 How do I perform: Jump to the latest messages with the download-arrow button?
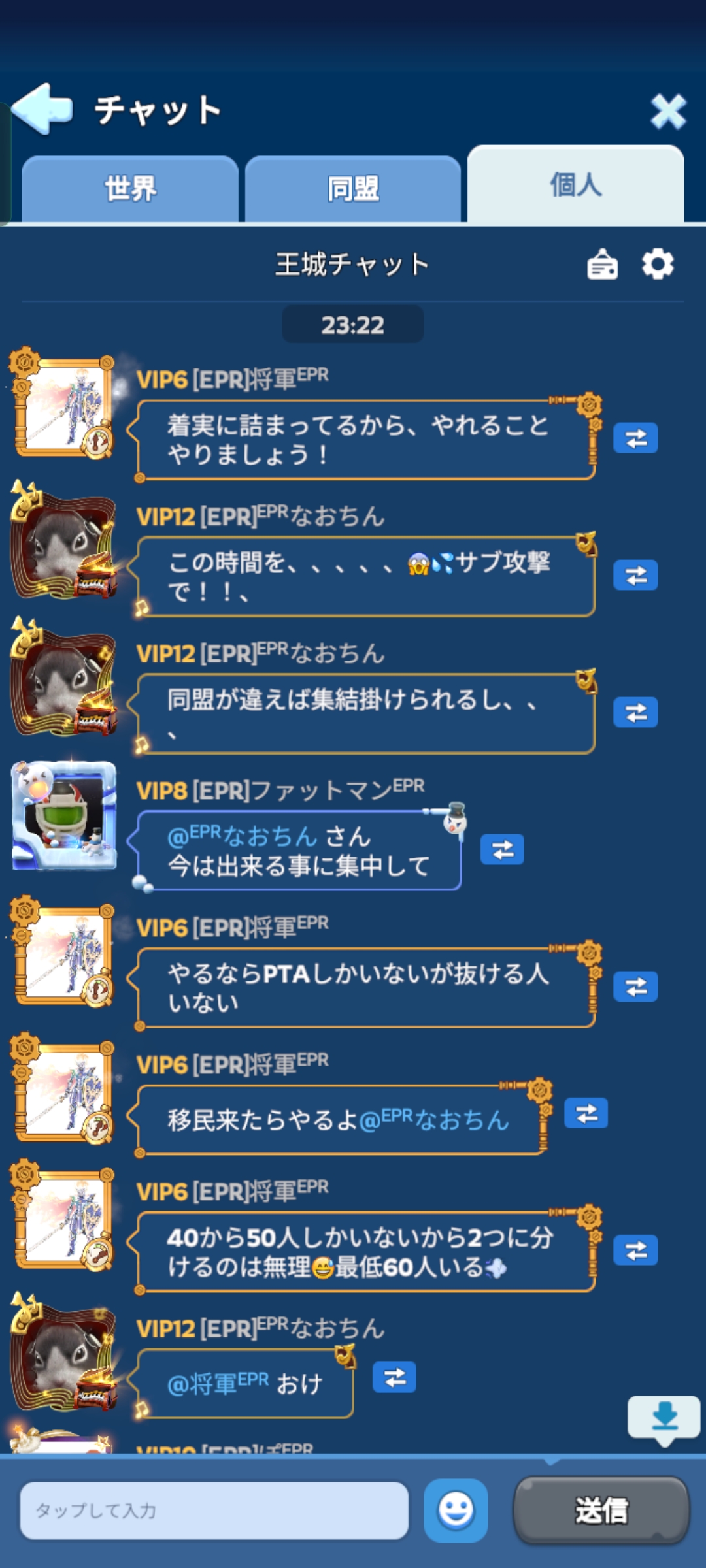664,1416
